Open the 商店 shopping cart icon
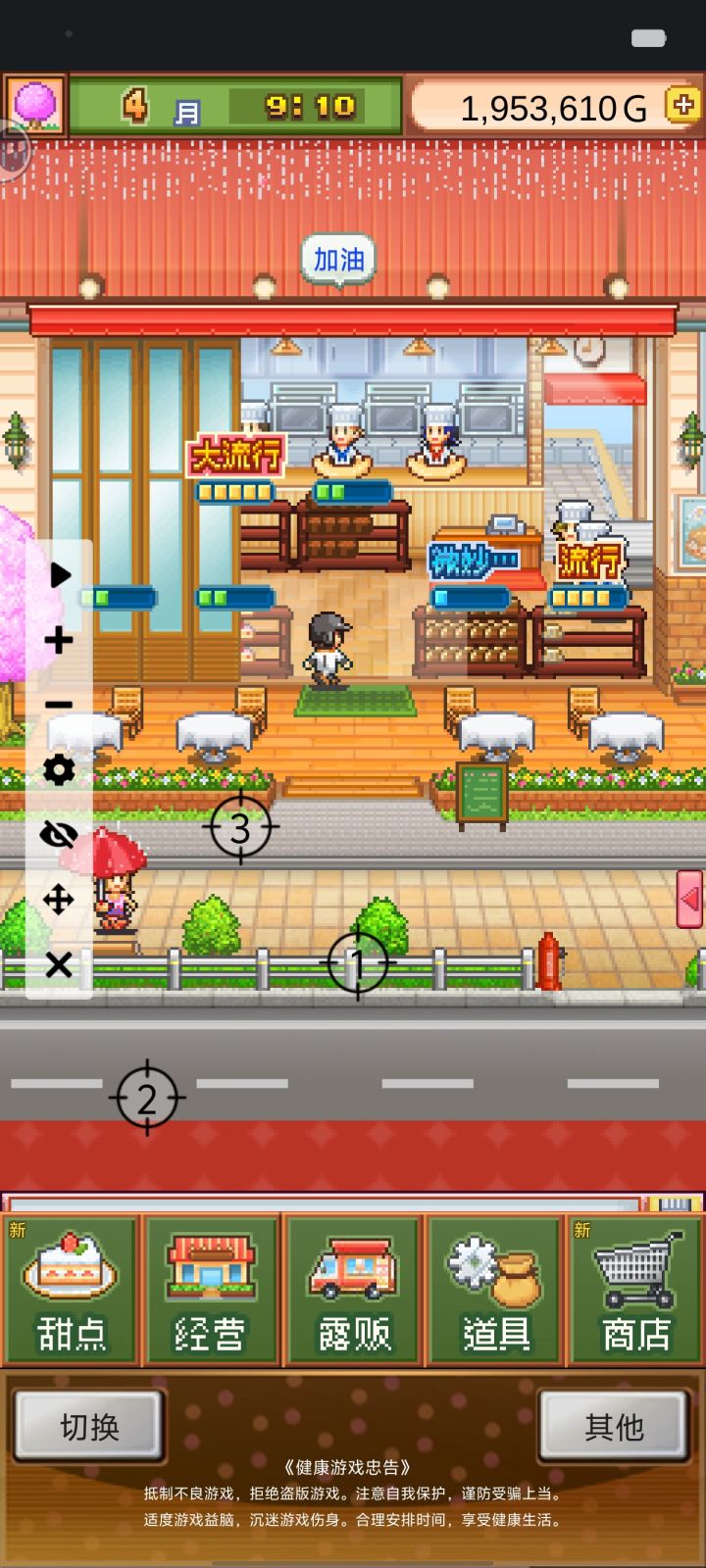Viewport: 706px width, 1568px height. click(x=635, y=1289)
